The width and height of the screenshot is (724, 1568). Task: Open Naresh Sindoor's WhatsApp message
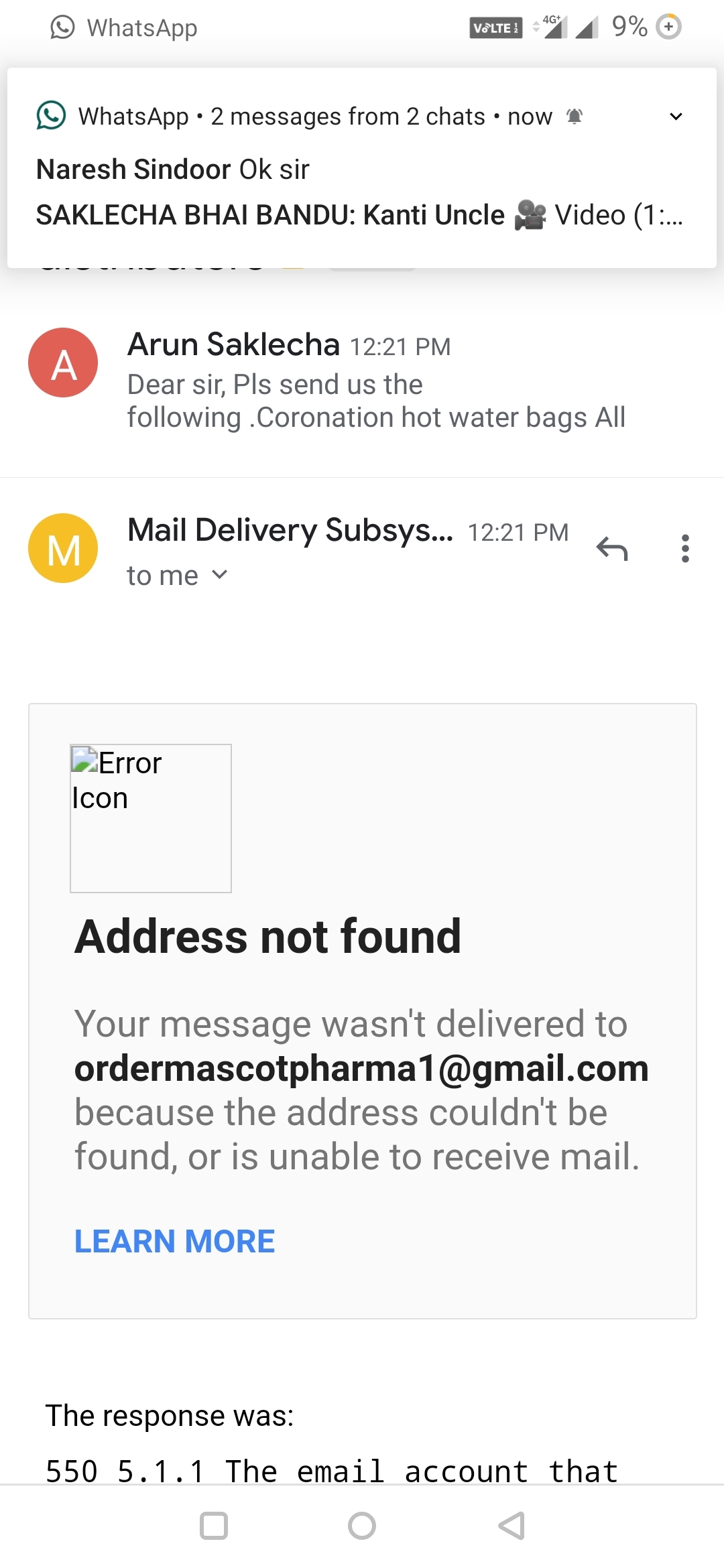tap(362, 170)
